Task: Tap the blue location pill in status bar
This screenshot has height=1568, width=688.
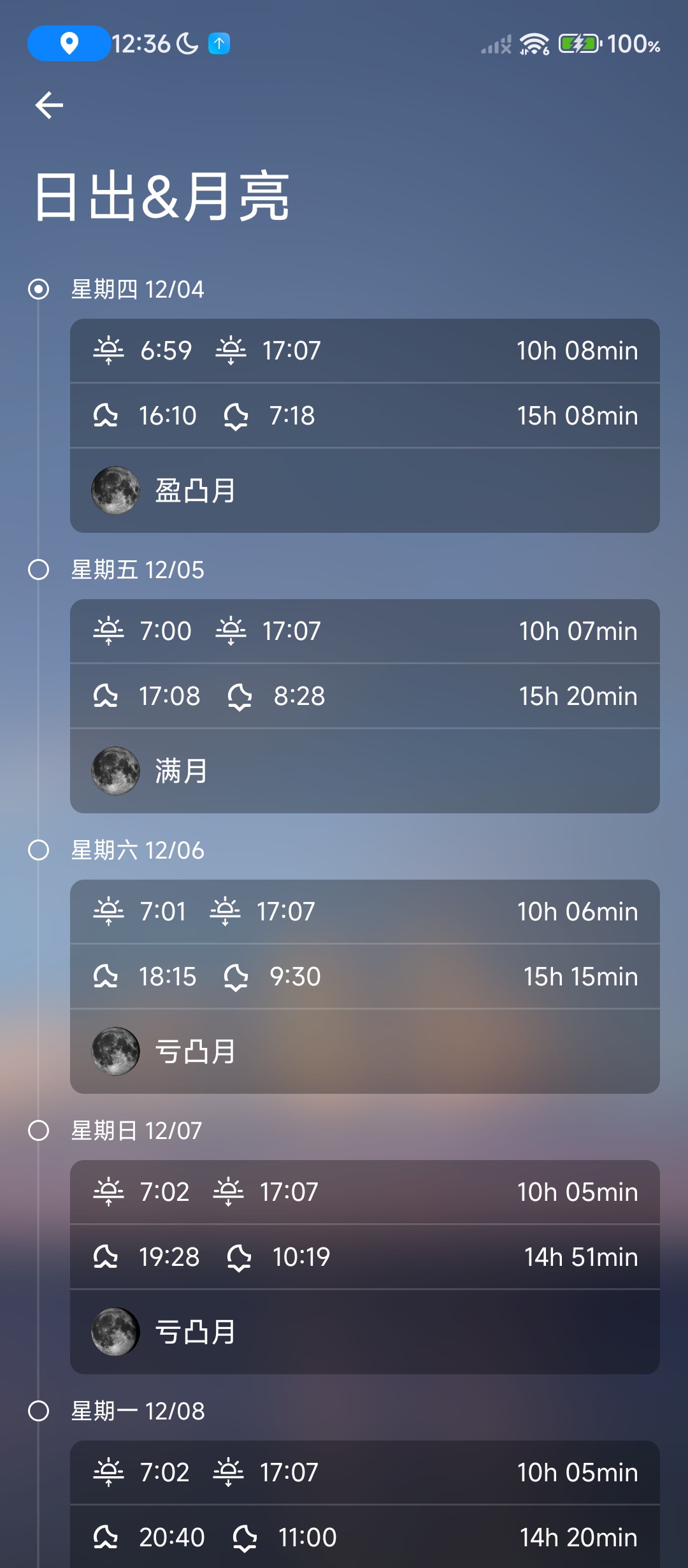Action: click(x=69, y=43)
